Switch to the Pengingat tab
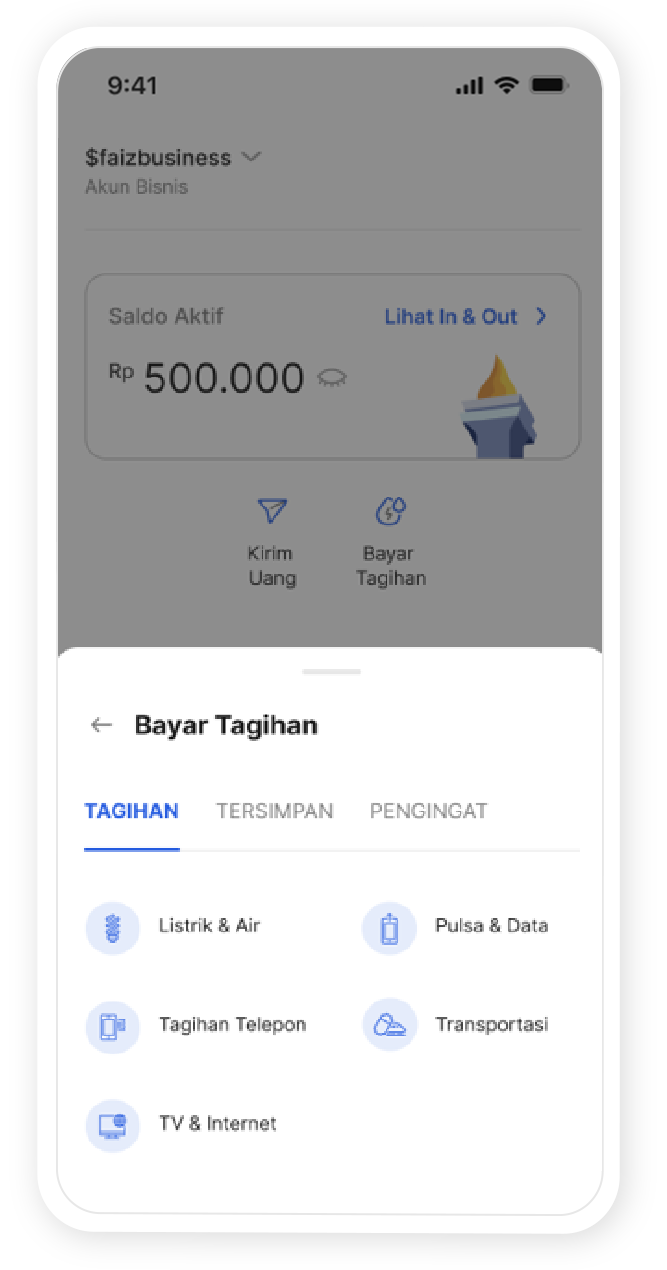The height and width of the screenshot is (1270, 667). point(428,811)
